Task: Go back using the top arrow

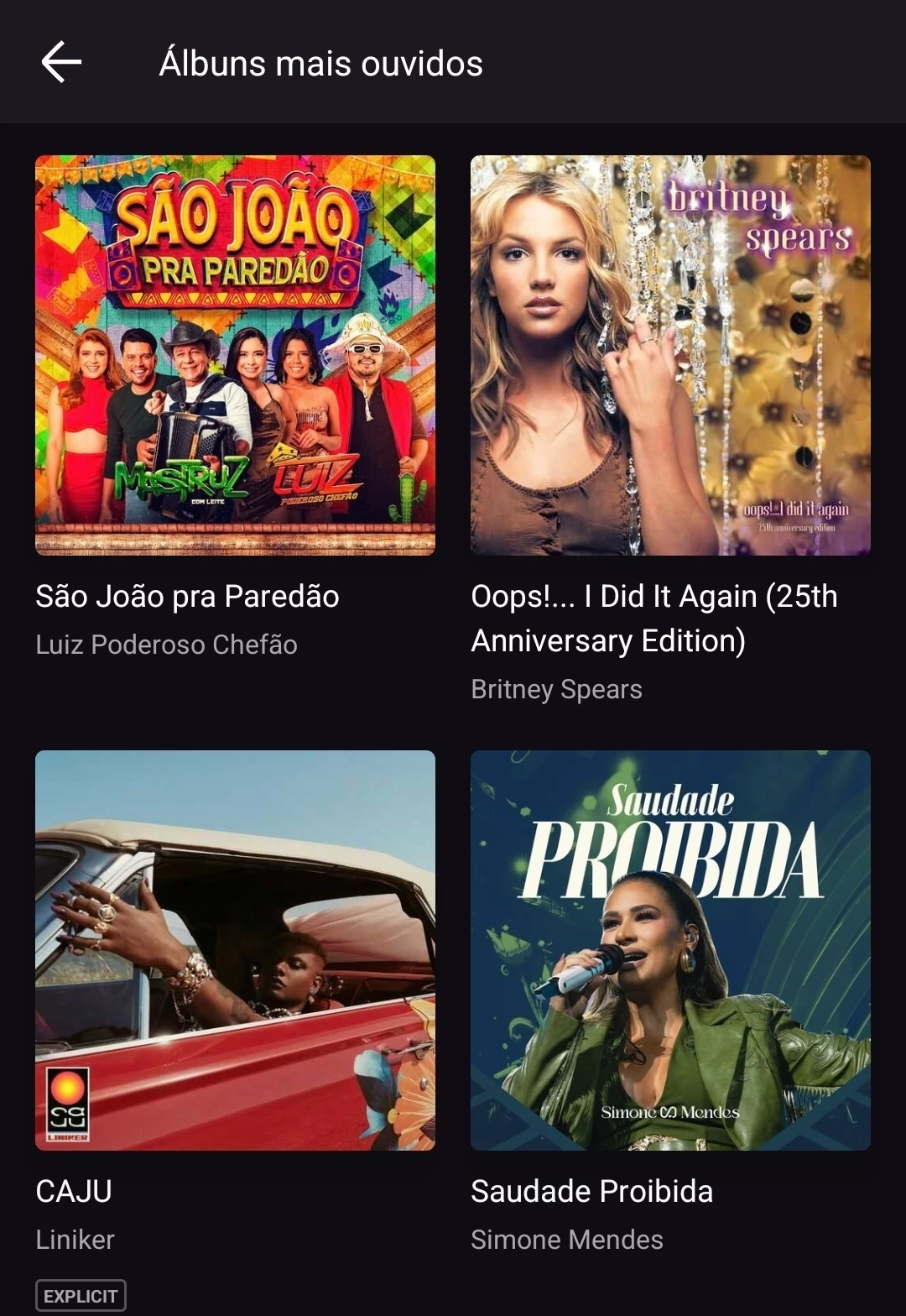Action: 61,63
